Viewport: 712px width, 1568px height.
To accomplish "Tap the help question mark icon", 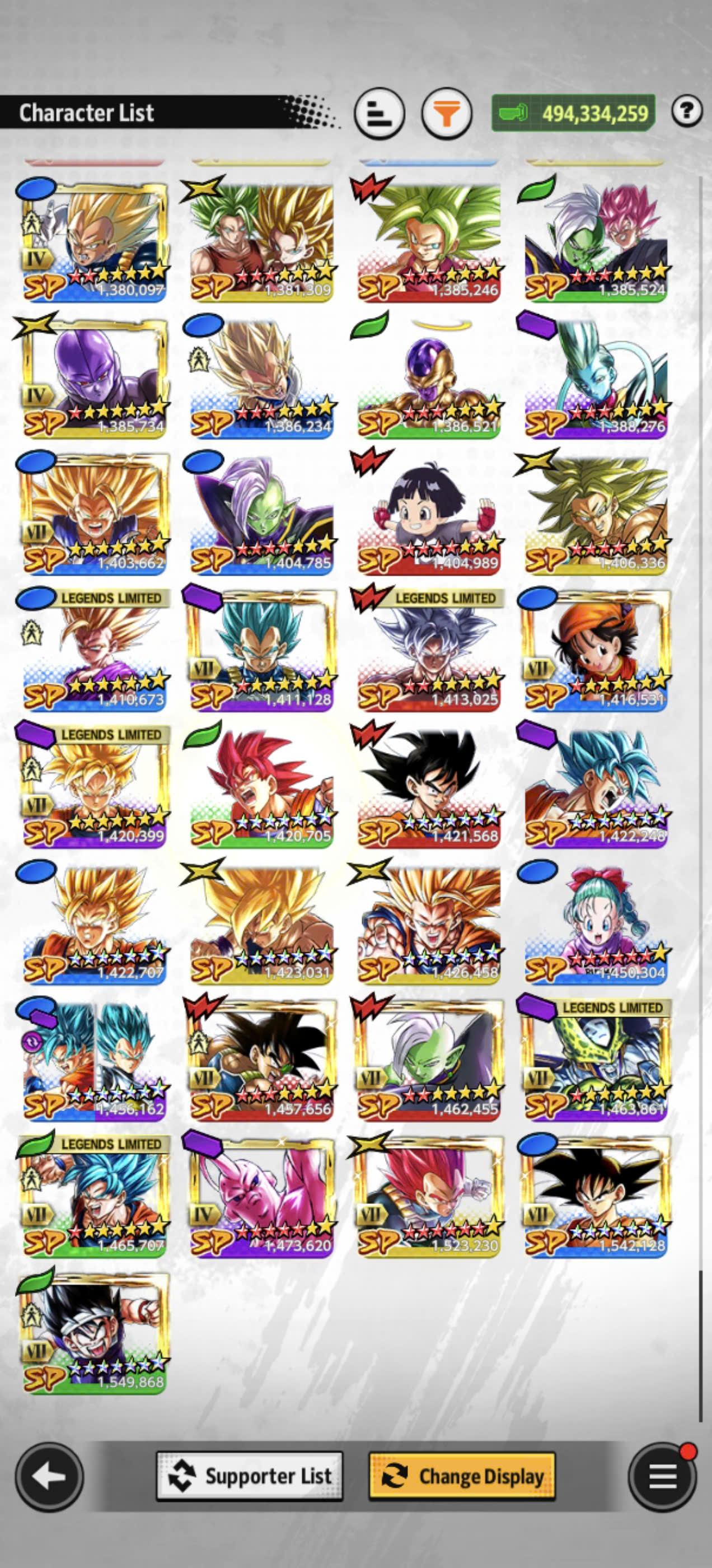I will point(687,111).
